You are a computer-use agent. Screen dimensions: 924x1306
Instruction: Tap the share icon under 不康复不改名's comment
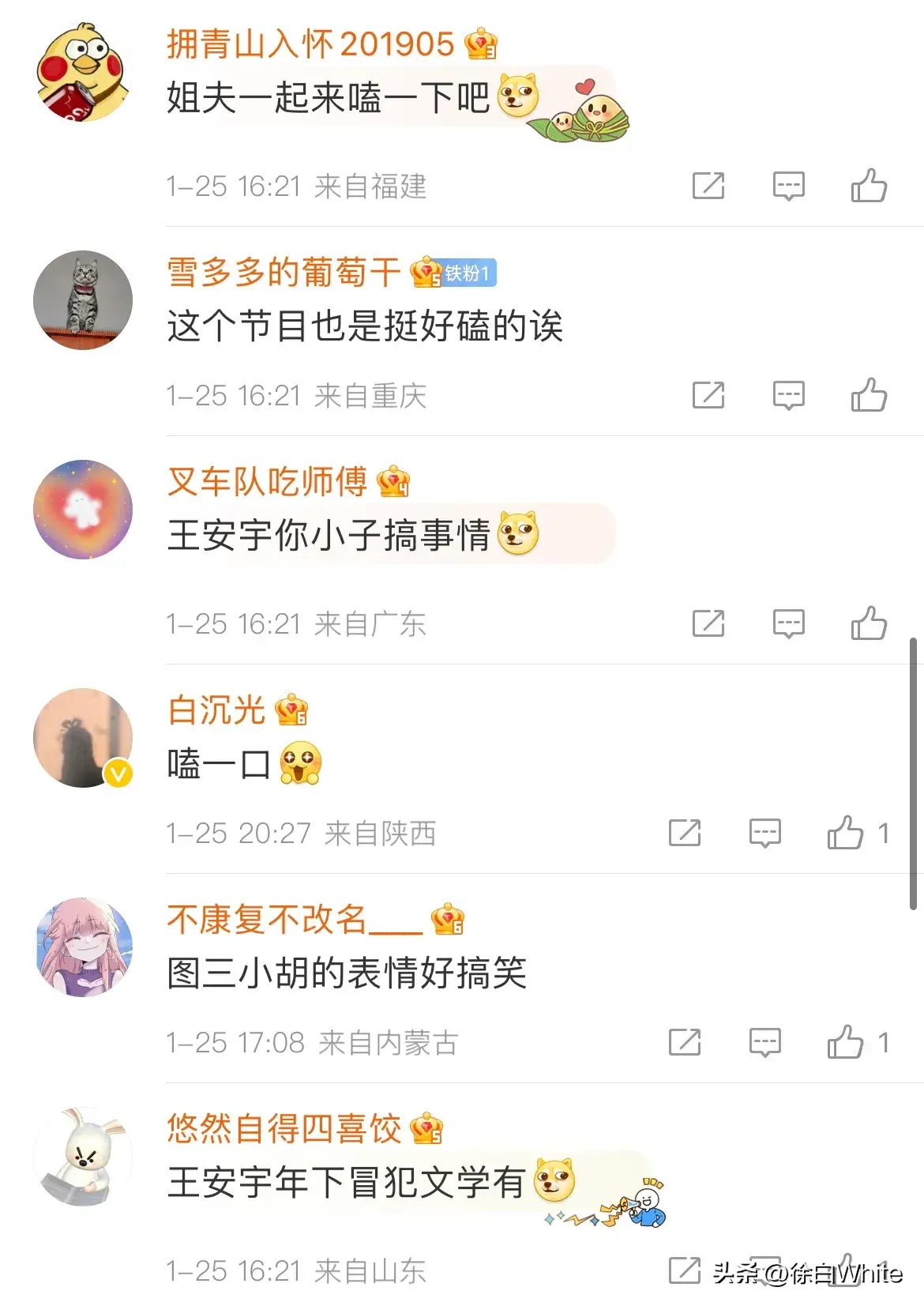click(684, 1042)
